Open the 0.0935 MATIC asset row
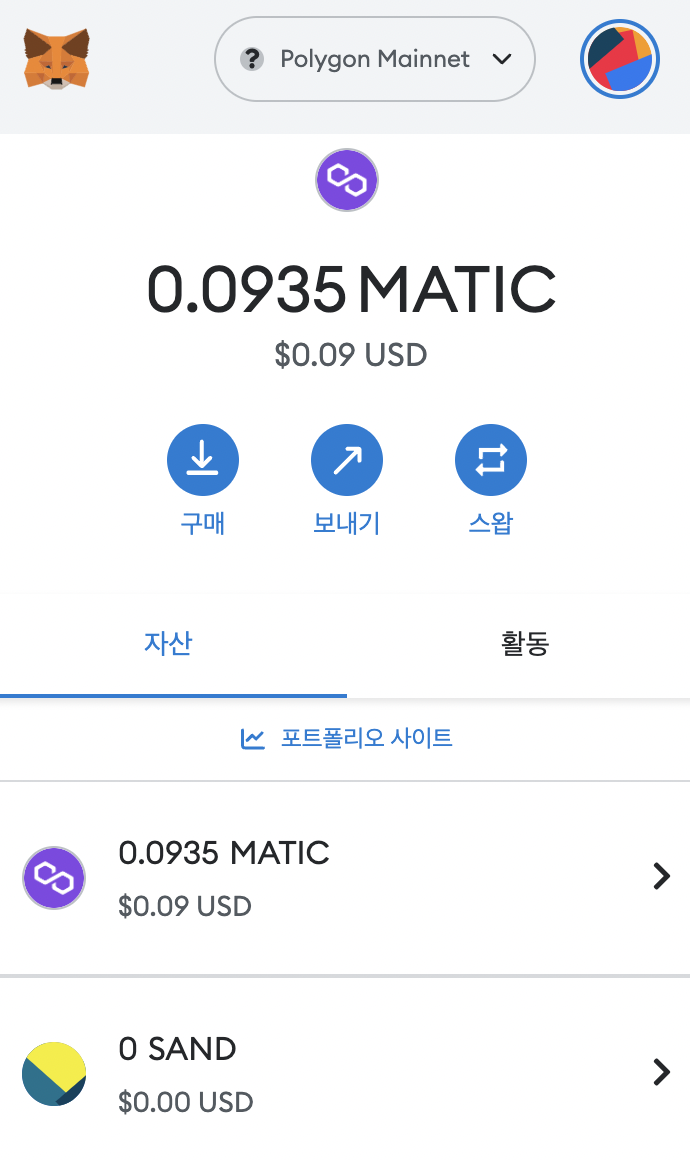The image size is (690, 1160). [x=345, y=877]
